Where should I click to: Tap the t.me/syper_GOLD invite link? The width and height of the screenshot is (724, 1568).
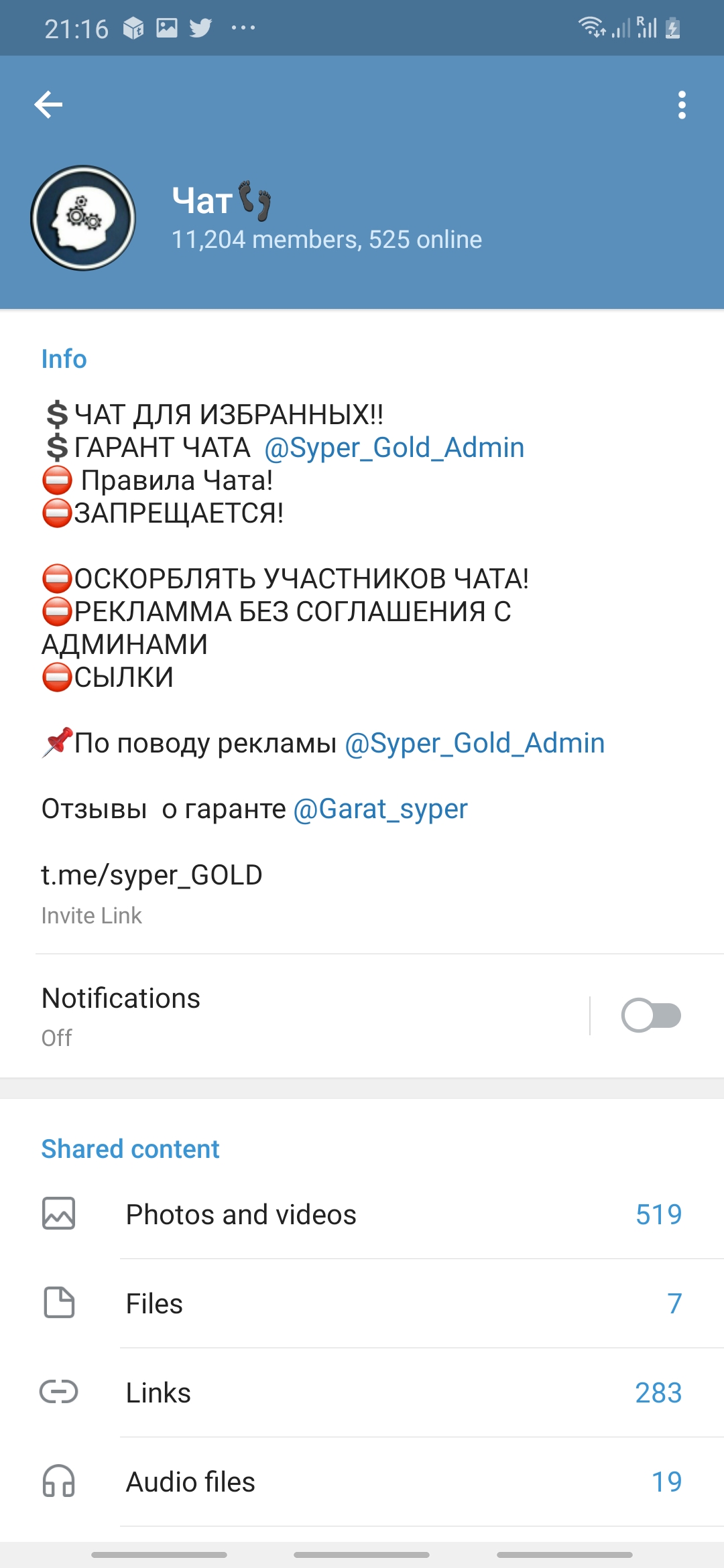(152, 875)
